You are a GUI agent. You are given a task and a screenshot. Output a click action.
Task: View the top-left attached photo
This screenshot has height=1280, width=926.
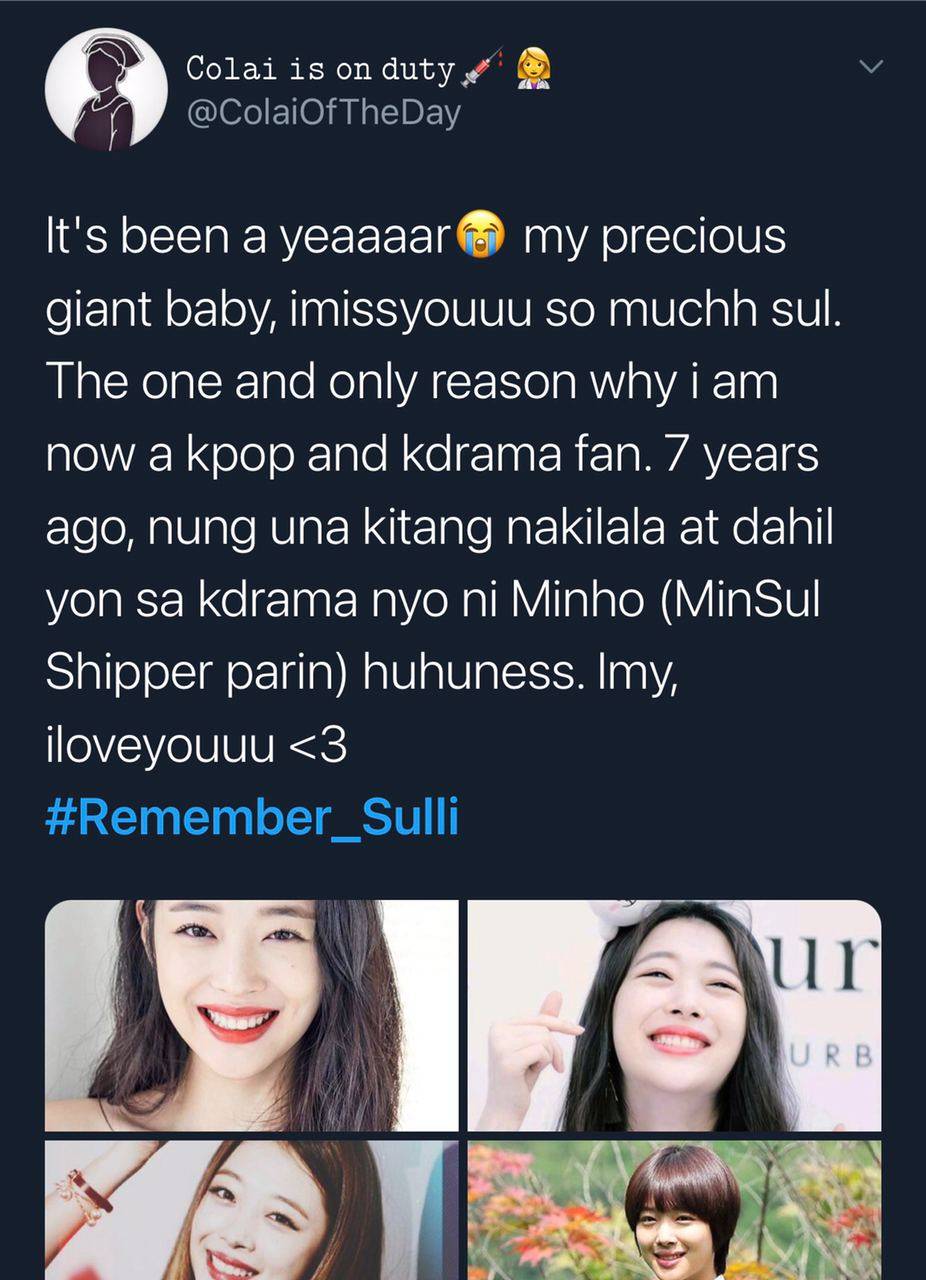[252, 1015]
